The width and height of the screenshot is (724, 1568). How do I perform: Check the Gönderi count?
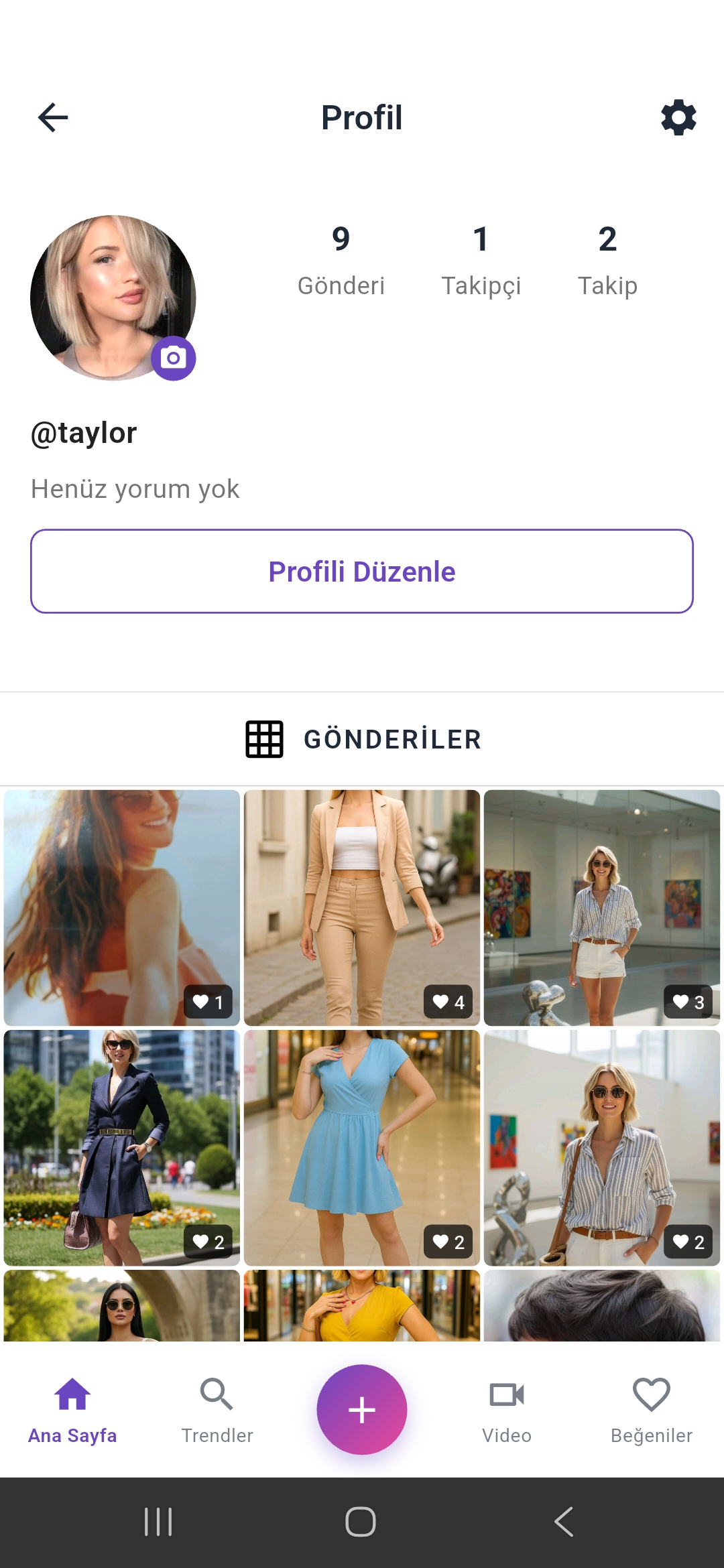341,261
